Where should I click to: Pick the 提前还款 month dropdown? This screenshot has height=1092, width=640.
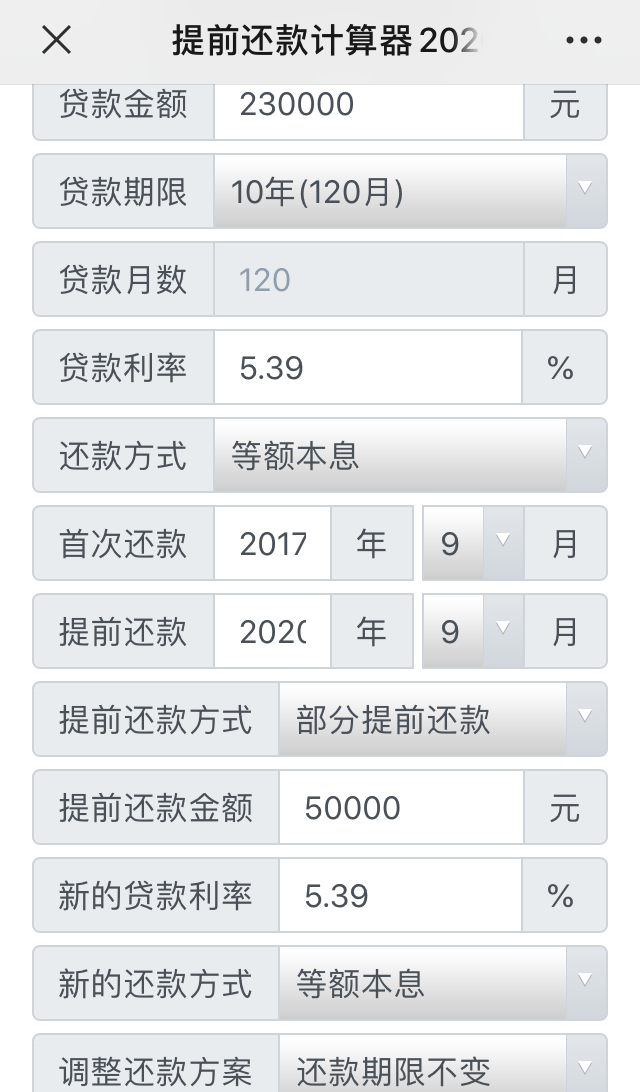(x=472, y=632)
